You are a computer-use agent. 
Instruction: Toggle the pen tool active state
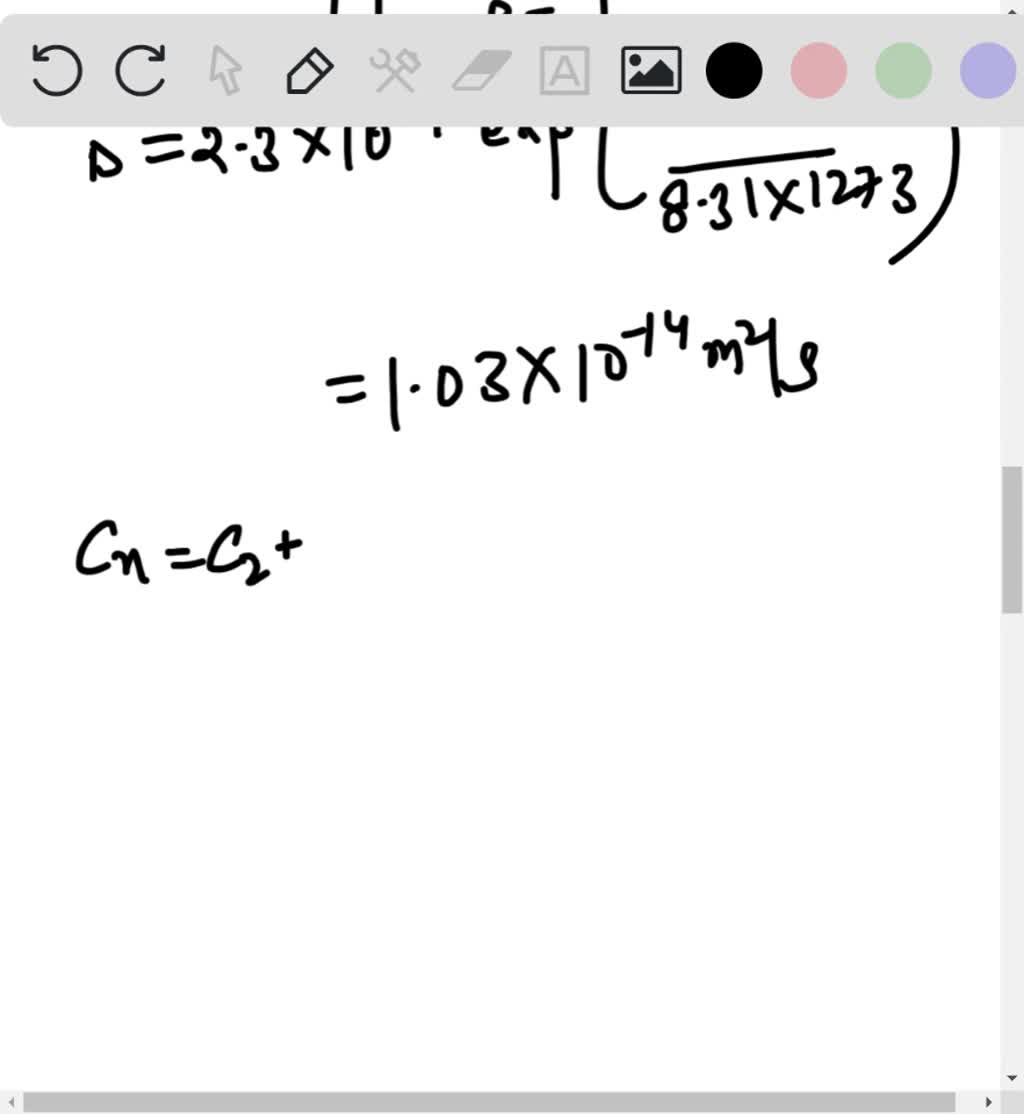click(x=310, y=70)
